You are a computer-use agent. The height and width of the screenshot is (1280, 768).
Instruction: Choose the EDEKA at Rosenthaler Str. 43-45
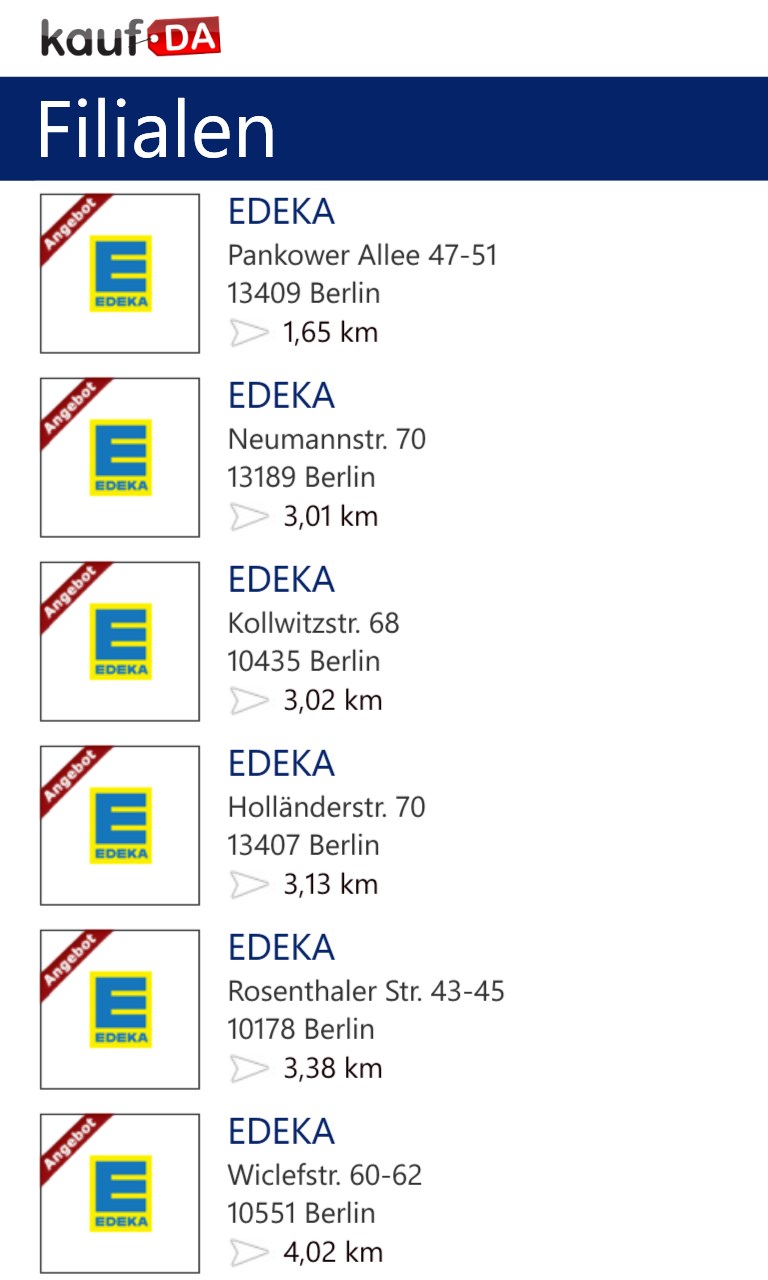pyautogui.click(x=366, y=992)
